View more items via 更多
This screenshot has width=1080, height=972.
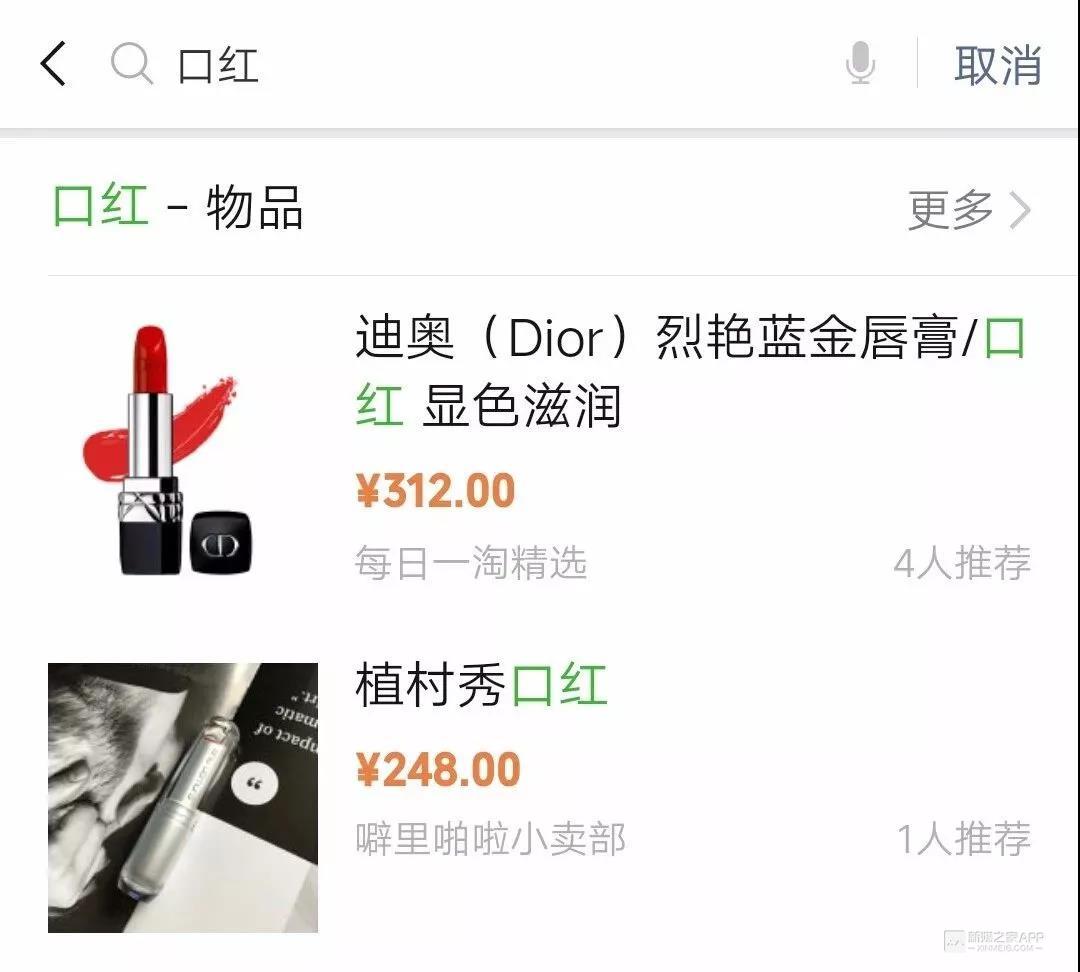point(967,210)
